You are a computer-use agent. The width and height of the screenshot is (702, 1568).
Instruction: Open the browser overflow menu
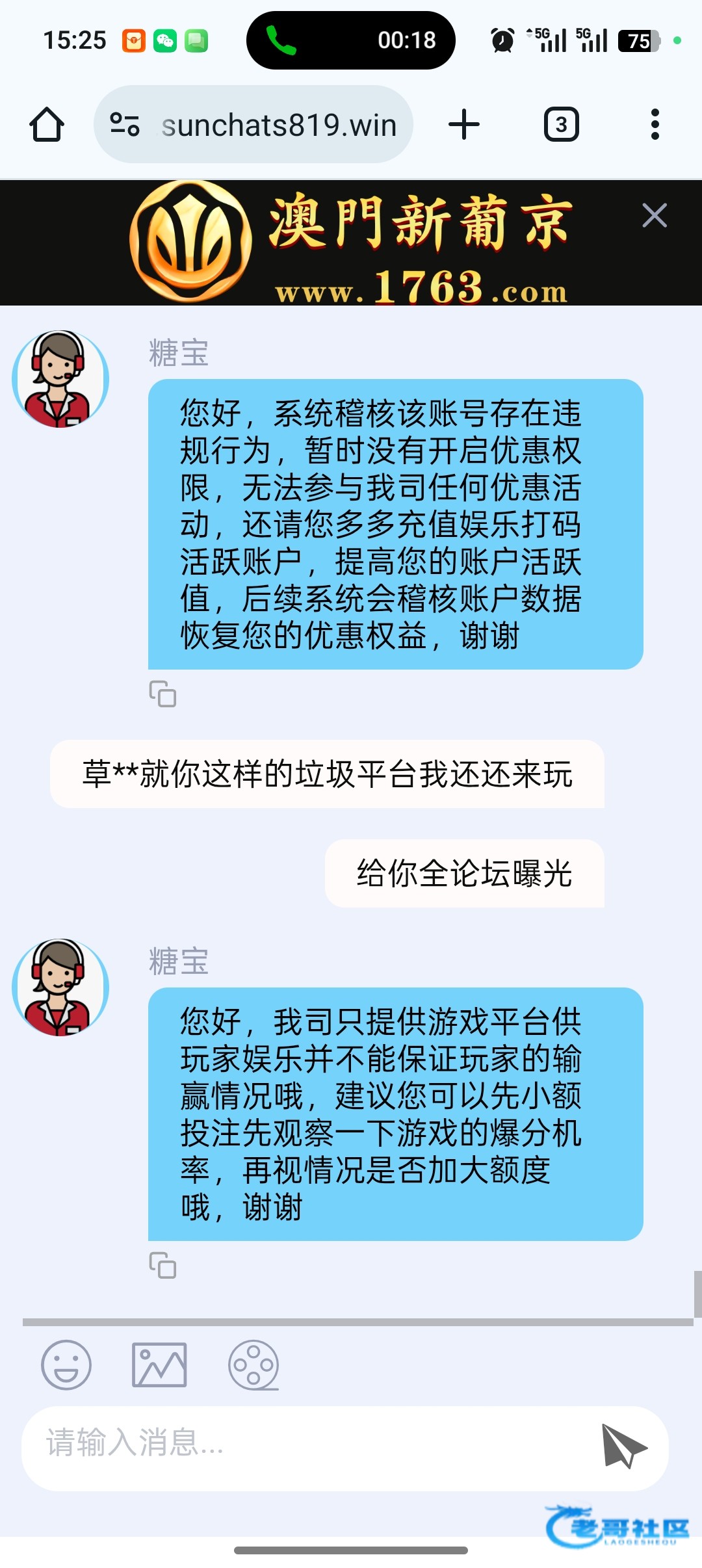point(655,124)
